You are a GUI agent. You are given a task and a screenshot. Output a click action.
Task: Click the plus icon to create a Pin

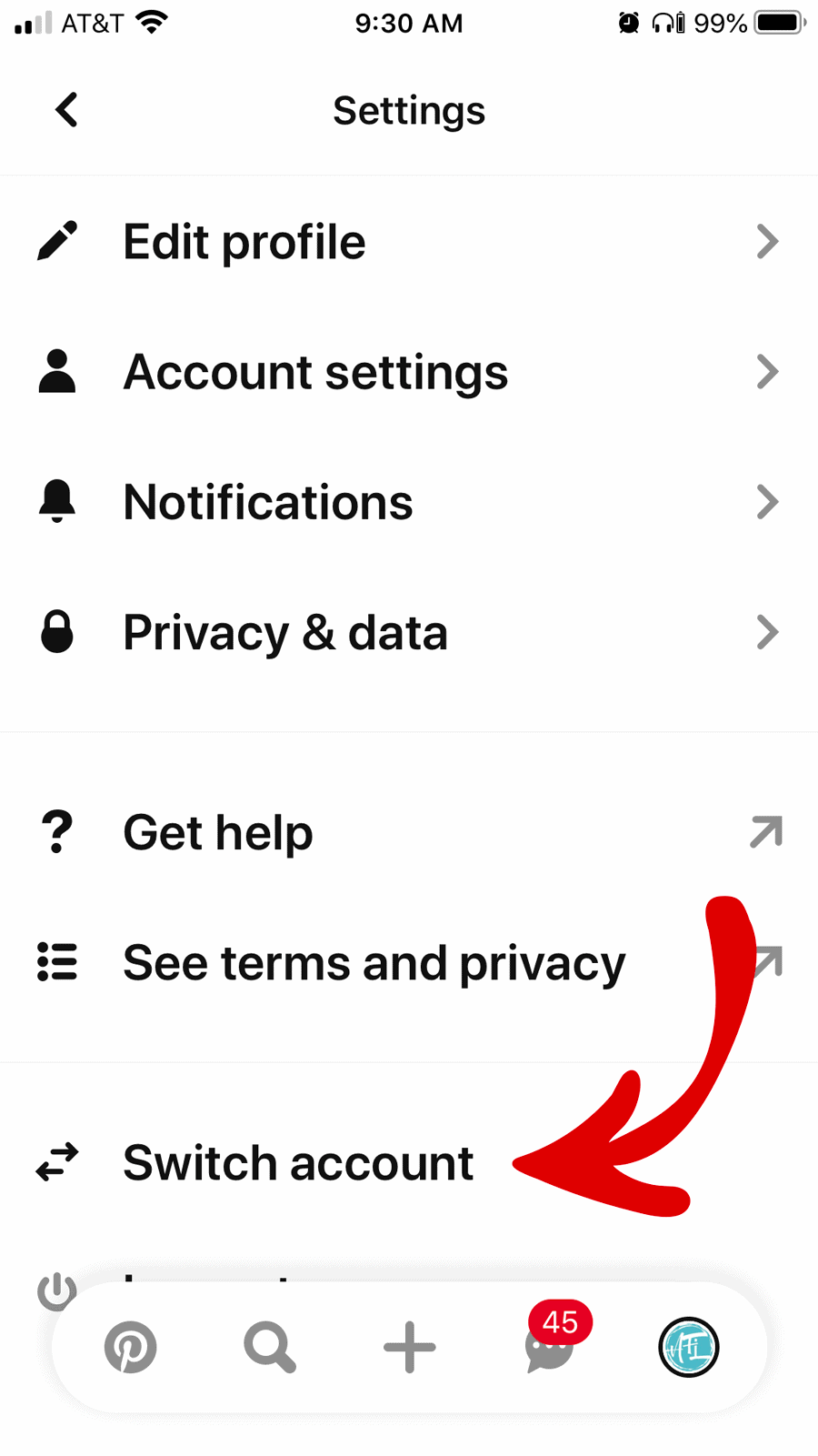pyautogui.click(x=409, y=1348)
